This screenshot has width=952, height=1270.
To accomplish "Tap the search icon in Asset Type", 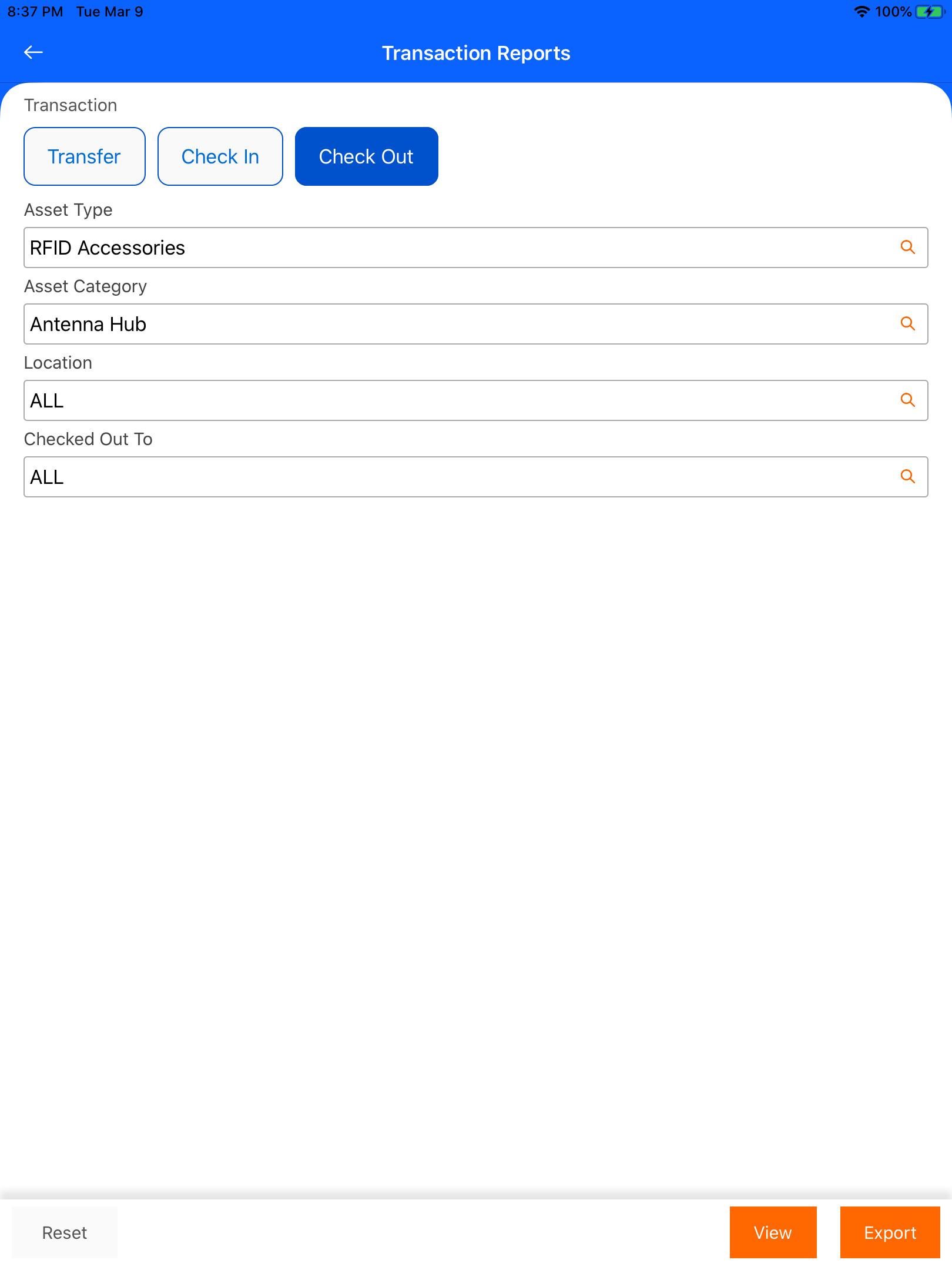I will (x=908, y=248).
